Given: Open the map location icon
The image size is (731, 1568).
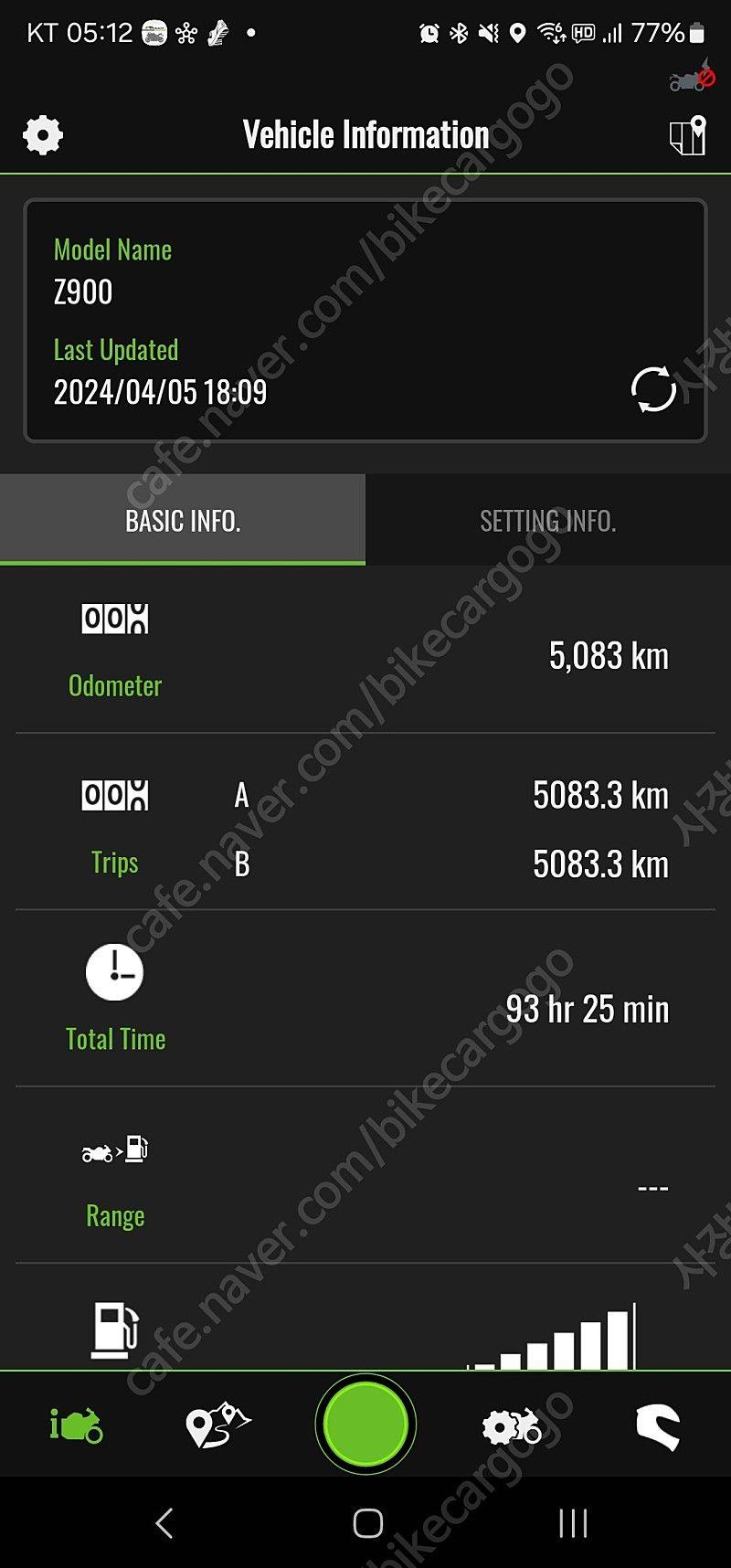Looking at the screenshot, I should (x=688, y=135).
